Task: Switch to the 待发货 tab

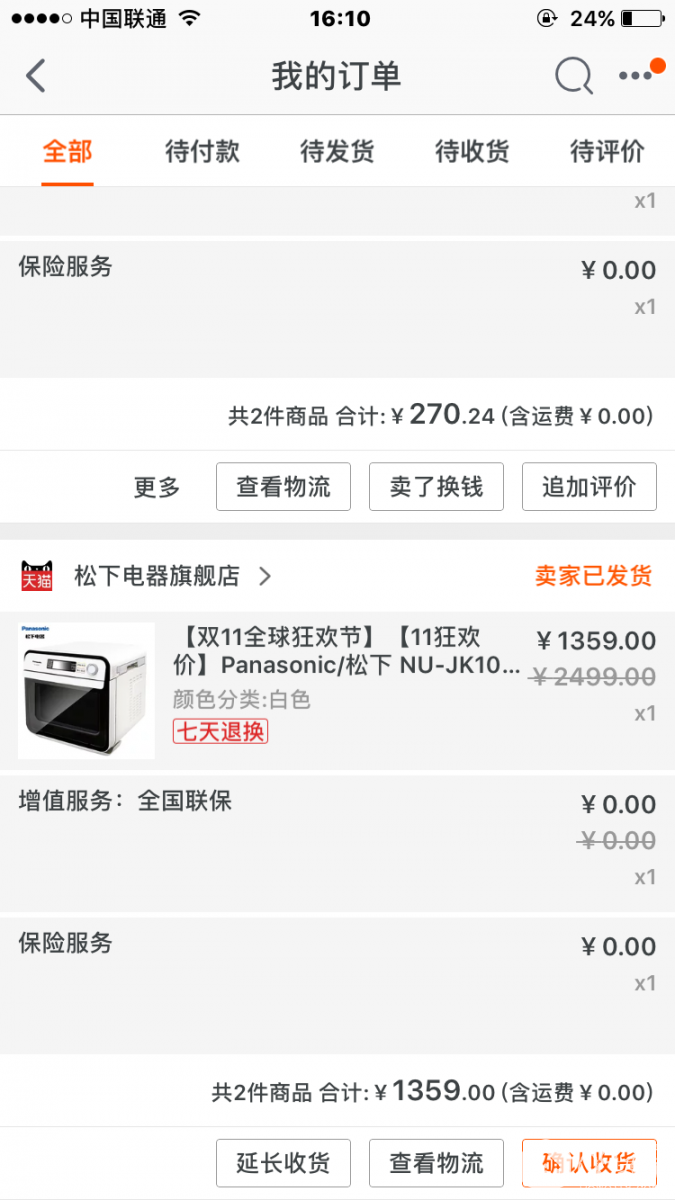Action: (x=337, y=152)
